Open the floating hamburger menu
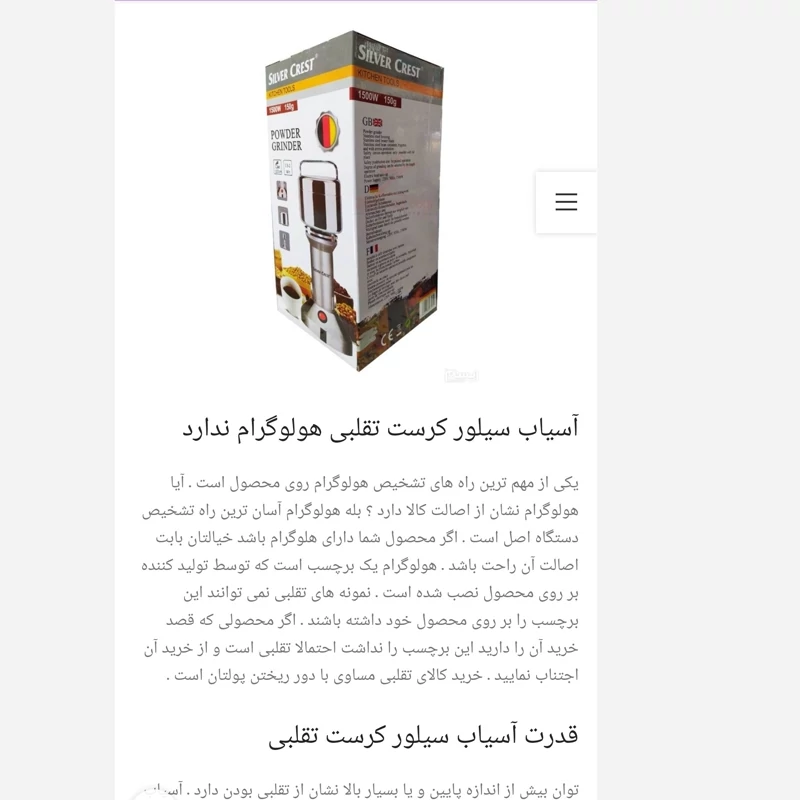This screenshot has height=800, width=800. click(x=566, y=202)
